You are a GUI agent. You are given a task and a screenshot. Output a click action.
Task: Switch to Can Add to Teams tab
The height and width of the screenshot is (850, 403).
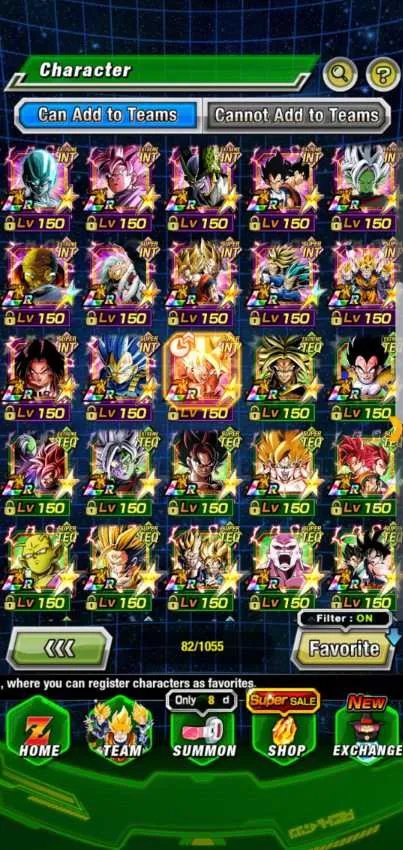click(107, 115)
